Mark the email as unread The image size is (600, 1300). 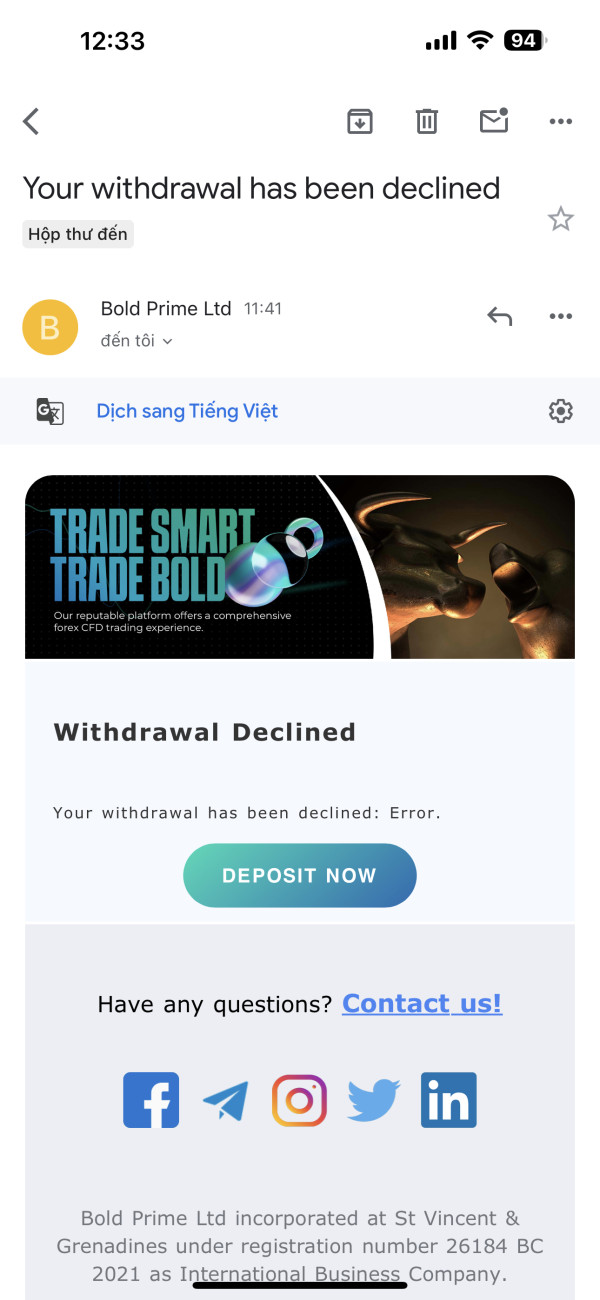(x=494, y=121)
